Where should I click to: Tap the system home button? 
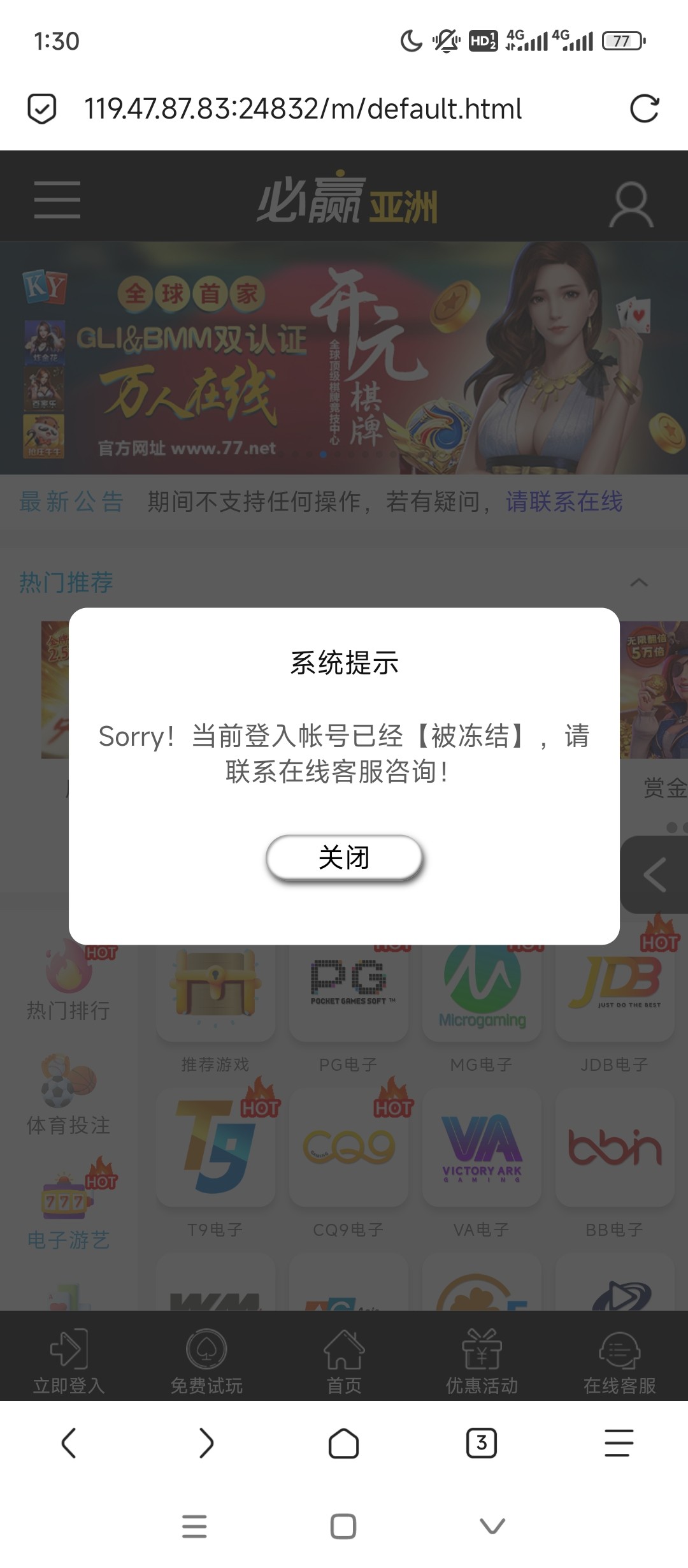[343, 1527]
